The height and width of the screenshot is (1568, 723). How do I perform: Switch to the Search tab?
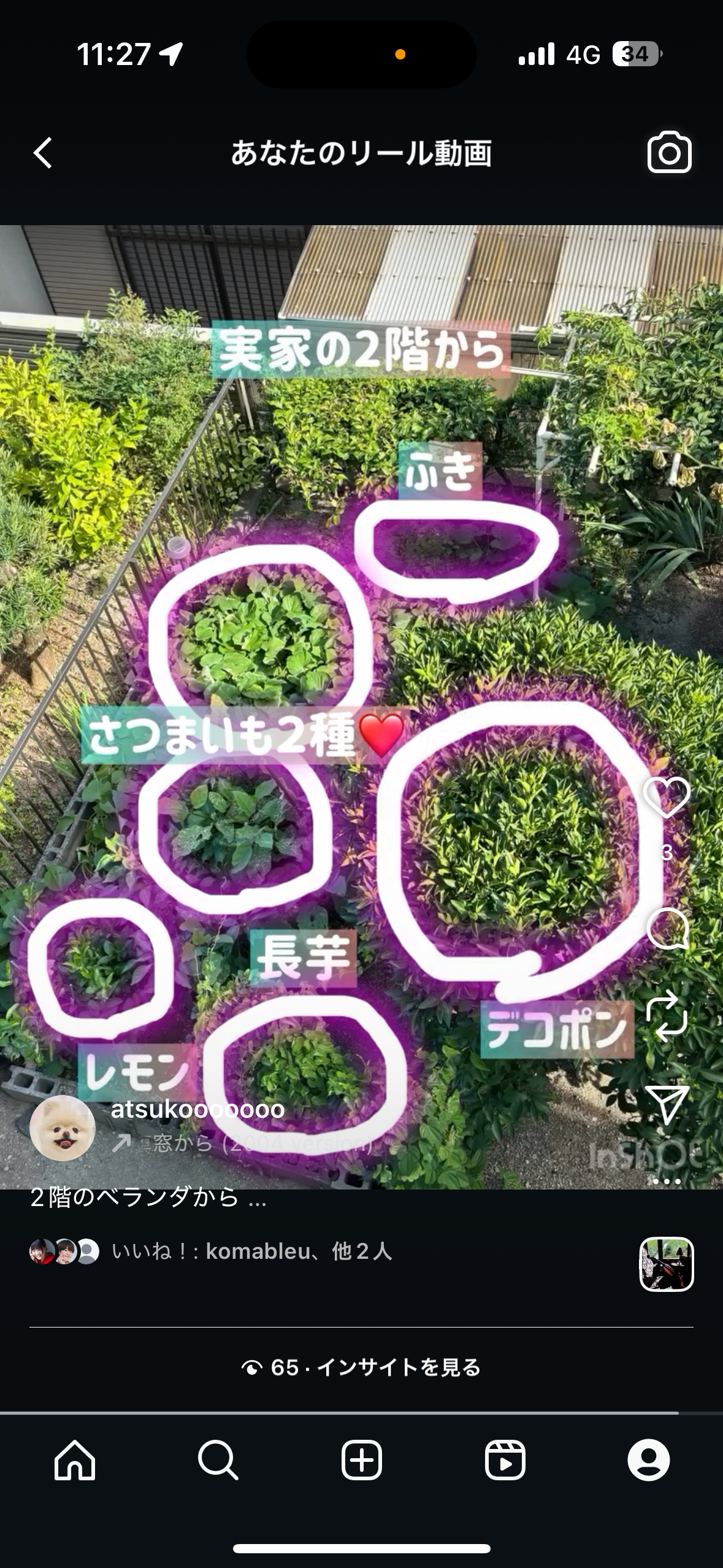[218, 1460]
